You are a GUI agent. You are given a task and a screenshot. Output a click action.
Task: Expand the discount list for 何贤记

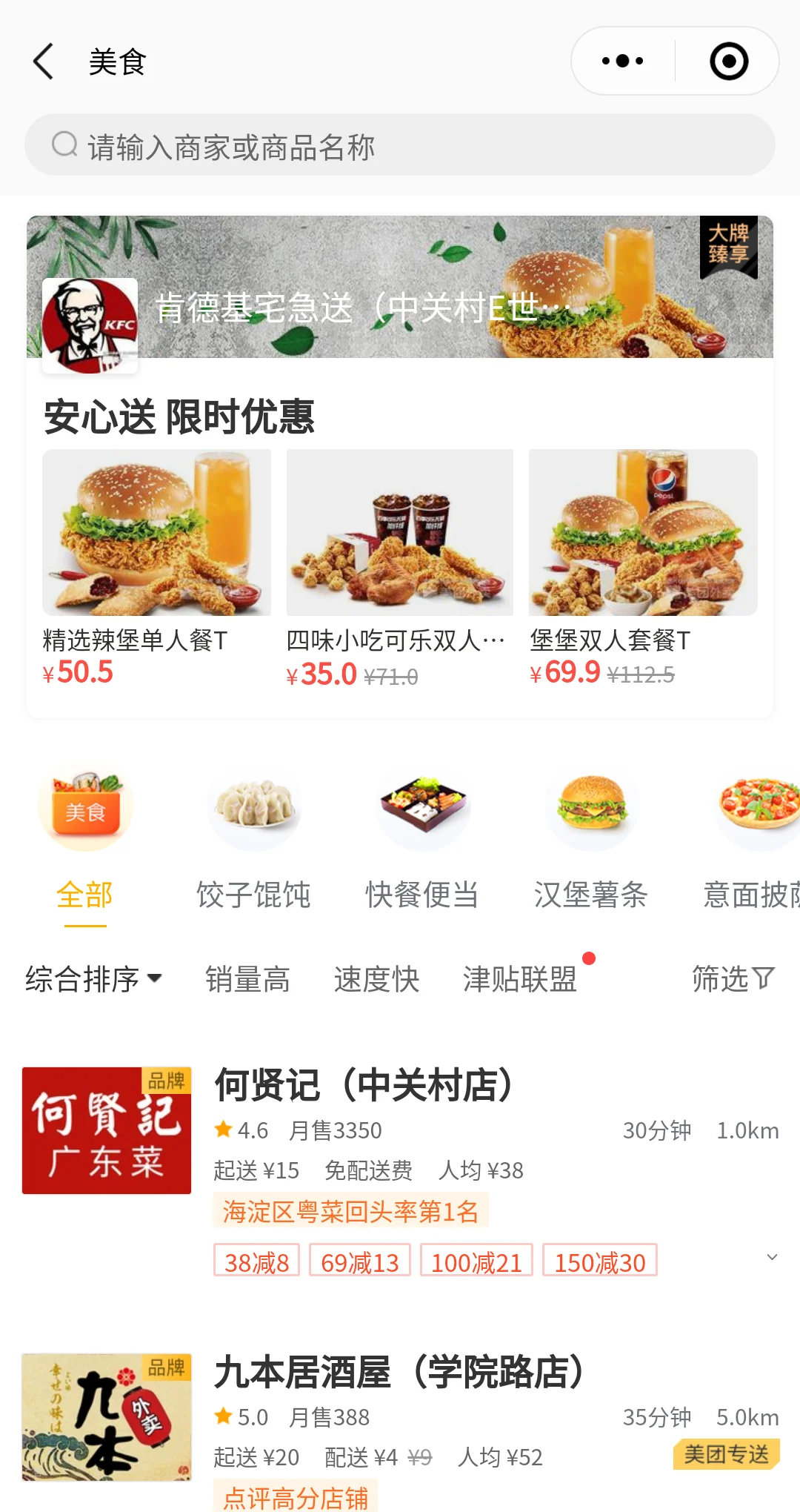pyautogui.click(x=772, y=1258)
